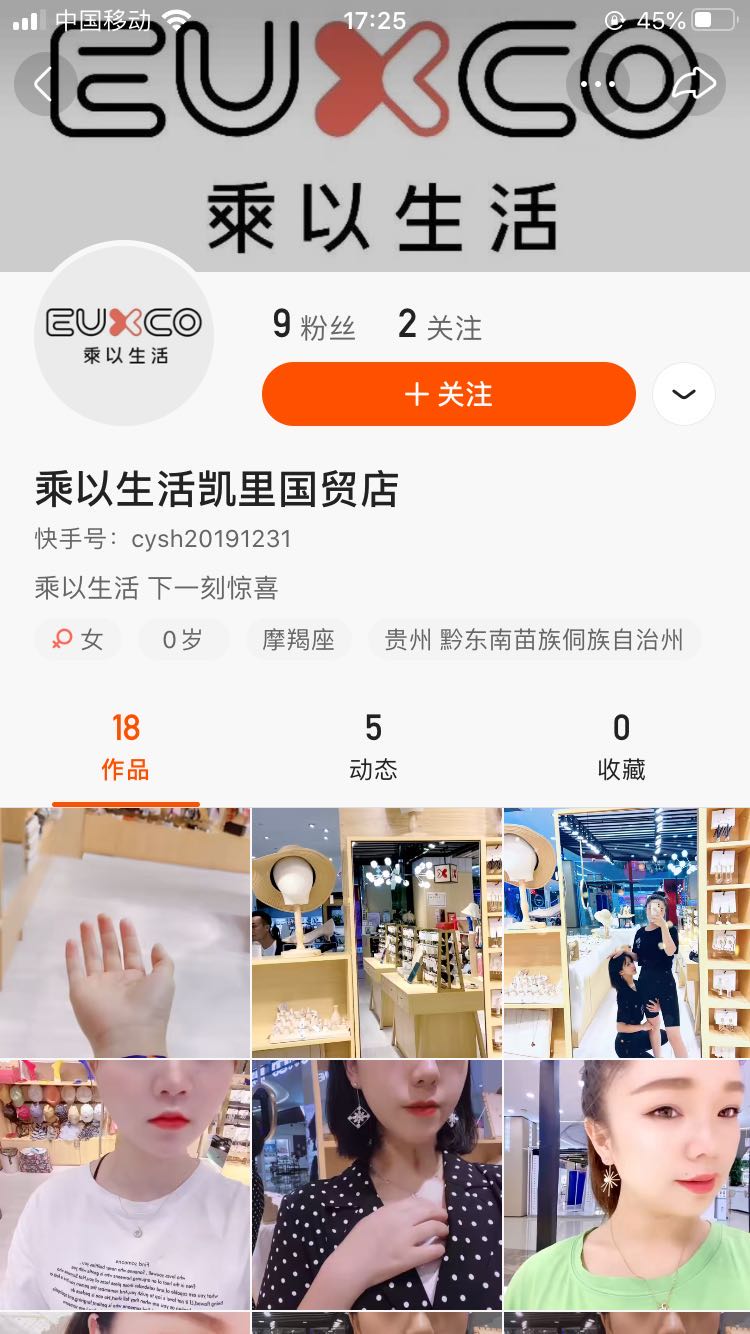Open the video of woman in green shirt
The height and width of the screenshot is (1334, 750).
click(627, 1185)
